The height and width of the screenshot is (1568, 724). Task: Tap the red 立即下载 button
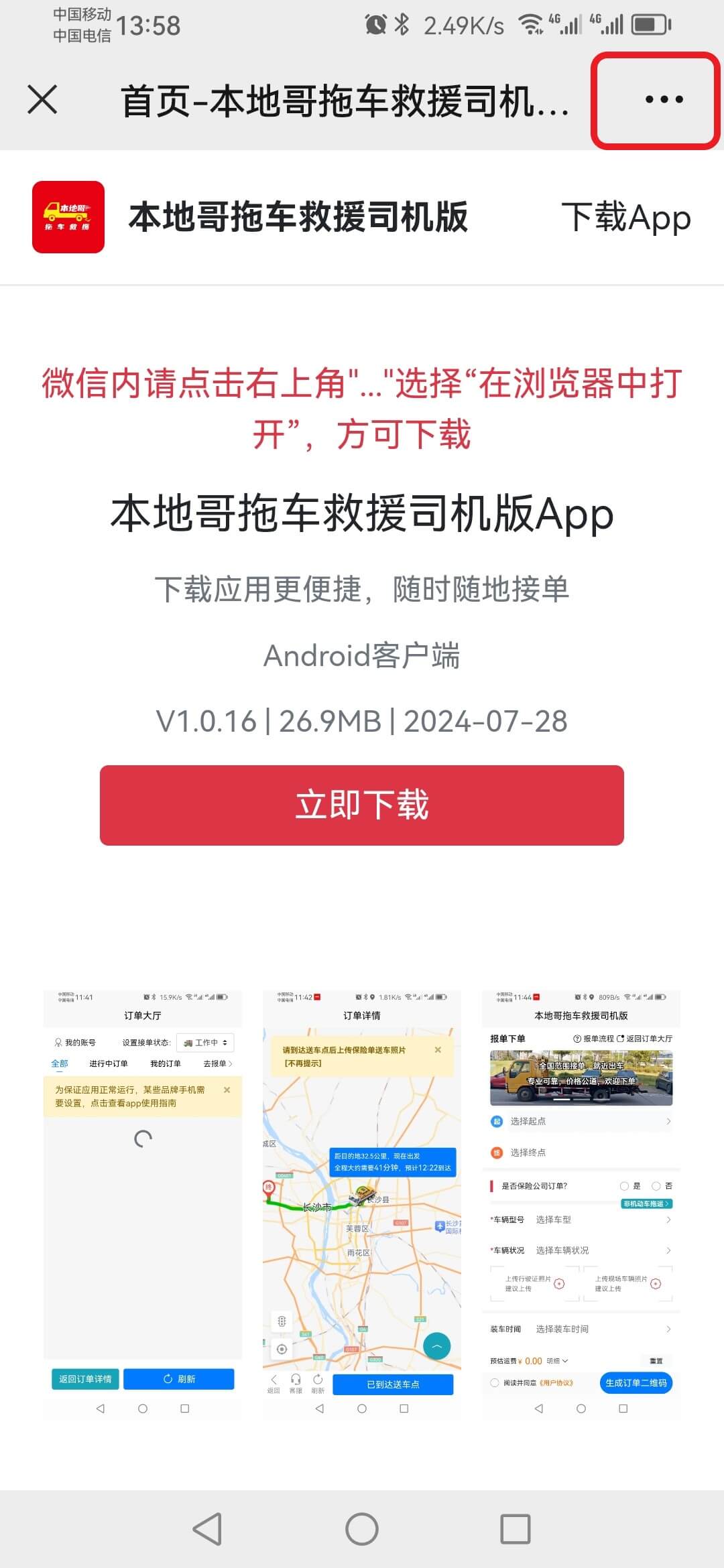[x=362, y=805]
